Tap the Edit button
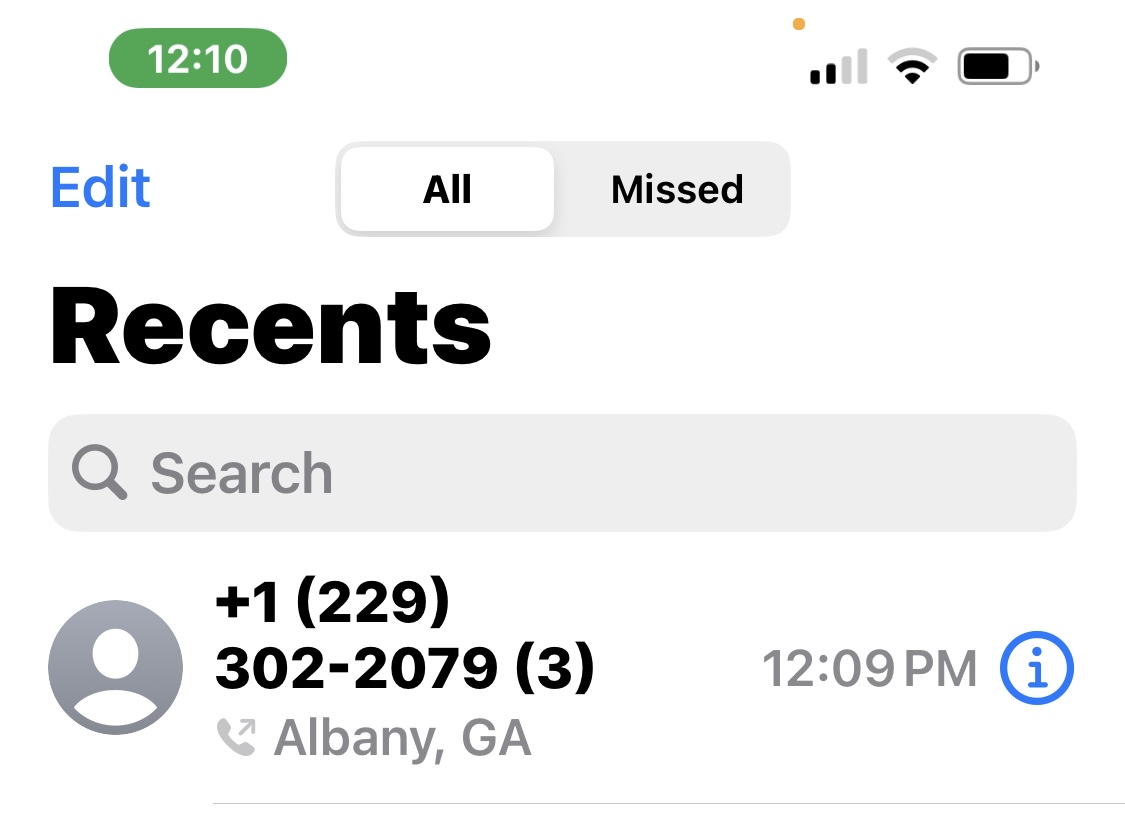 coord(100,188)
